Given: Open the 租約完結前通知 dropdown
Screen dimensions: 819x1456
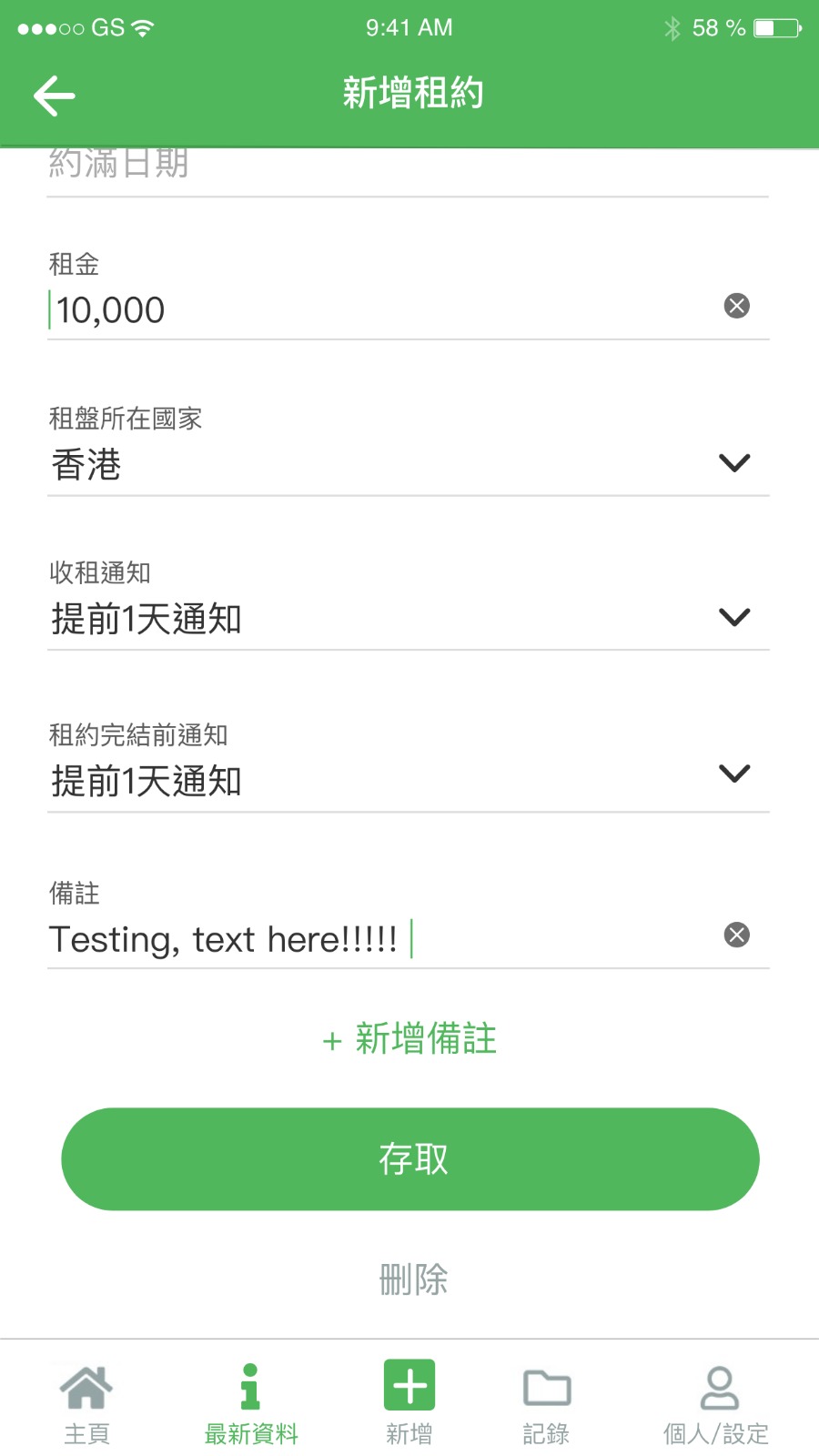Looking at the screenshot, I should [x=408, y=780].
